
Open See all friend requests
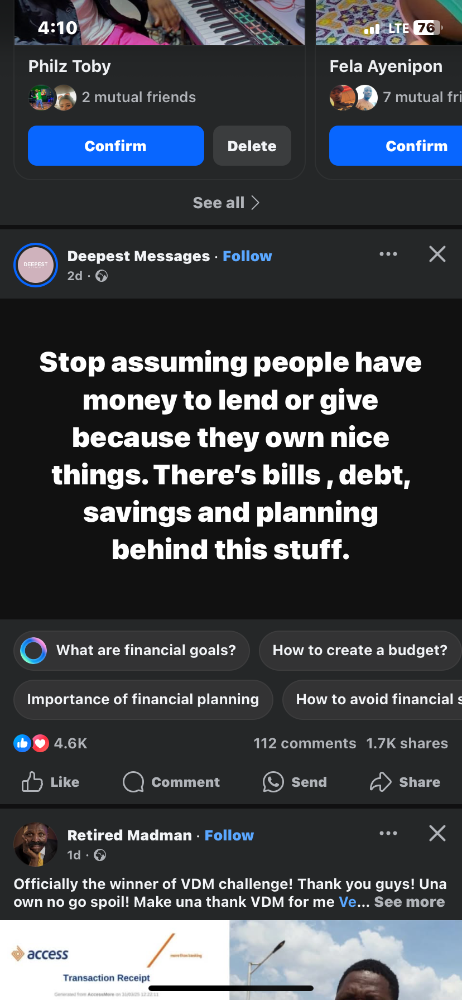coord(227,203)
